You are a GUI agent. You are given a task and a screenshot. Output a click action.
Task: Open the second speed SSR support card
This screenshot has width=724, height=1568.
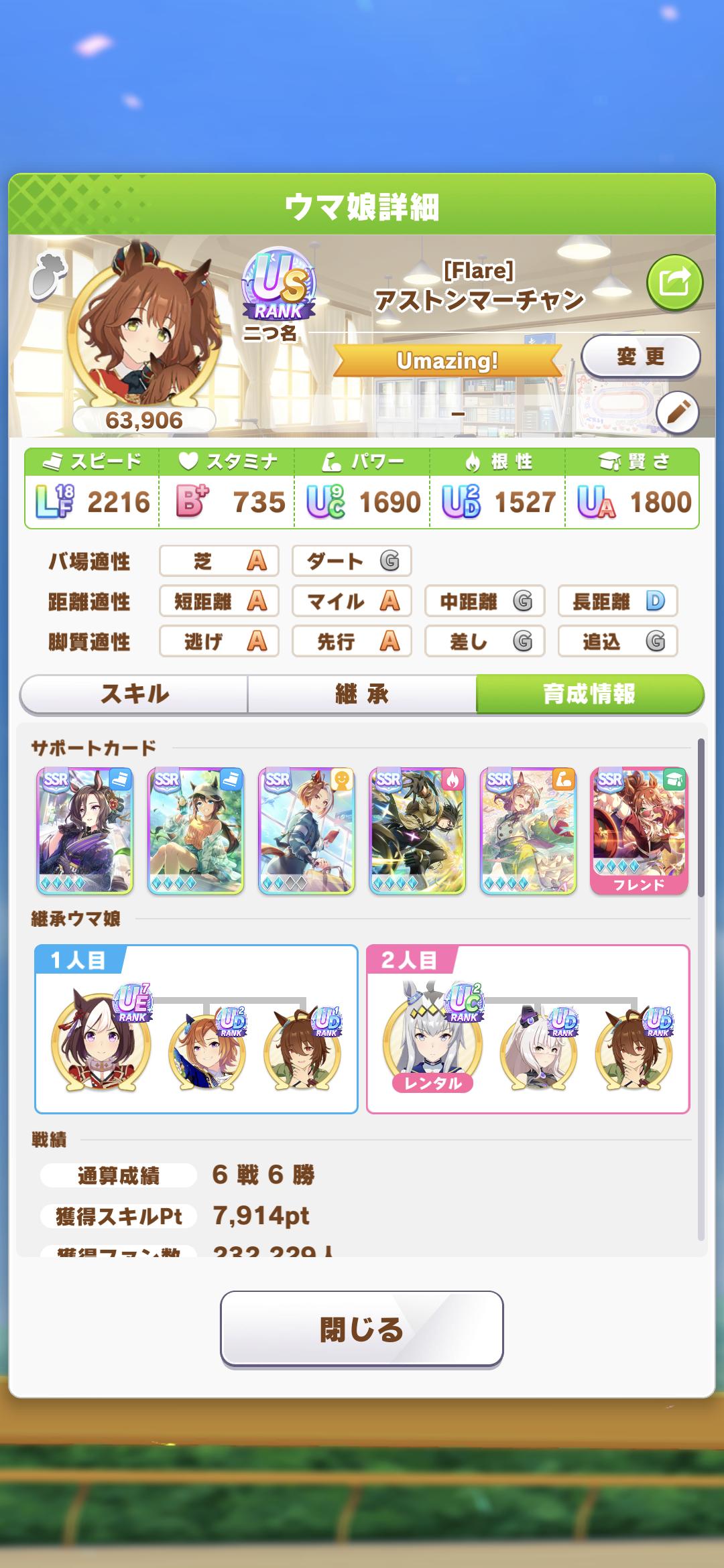coord(196,831)
